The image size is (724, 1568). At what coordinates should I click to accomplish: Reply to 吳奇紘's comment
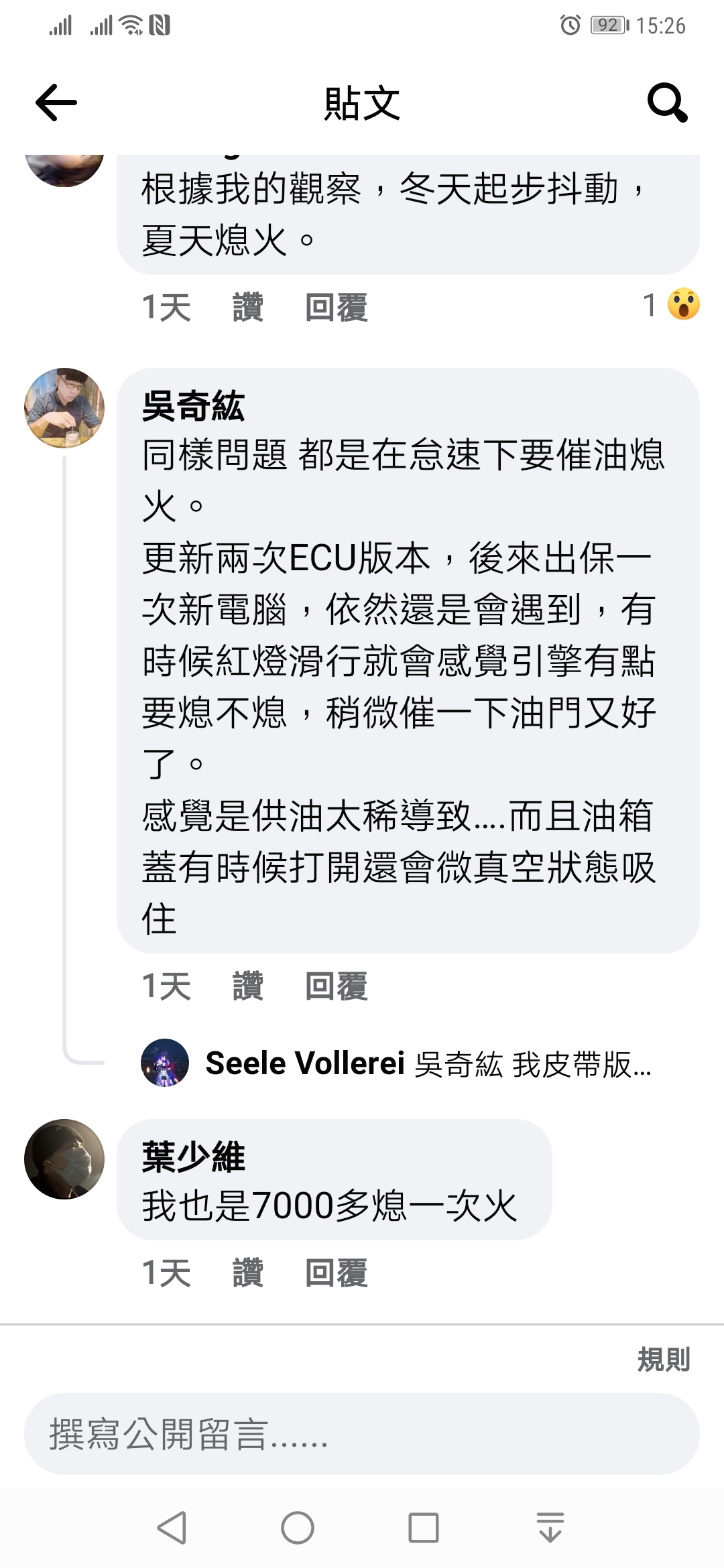337,986
